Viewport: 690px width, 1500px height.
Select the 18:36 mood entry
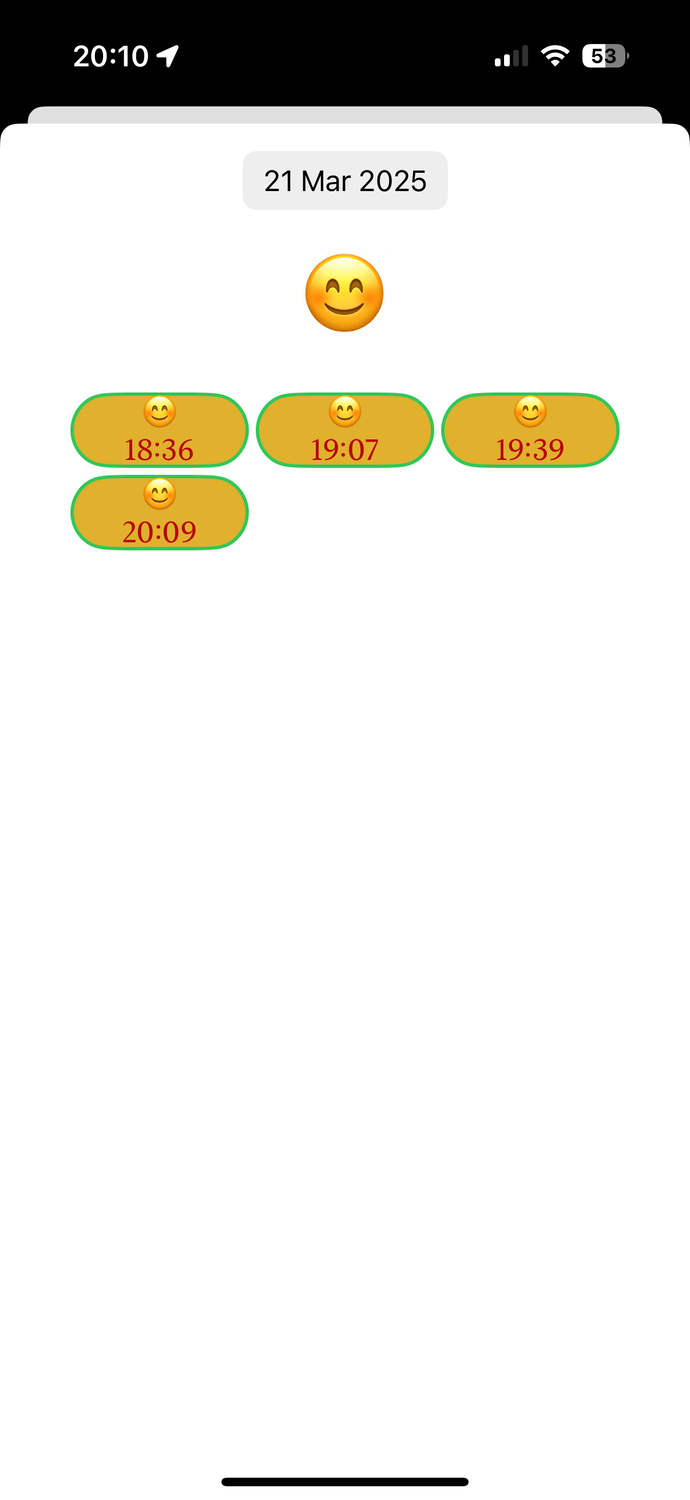point(160,430)
